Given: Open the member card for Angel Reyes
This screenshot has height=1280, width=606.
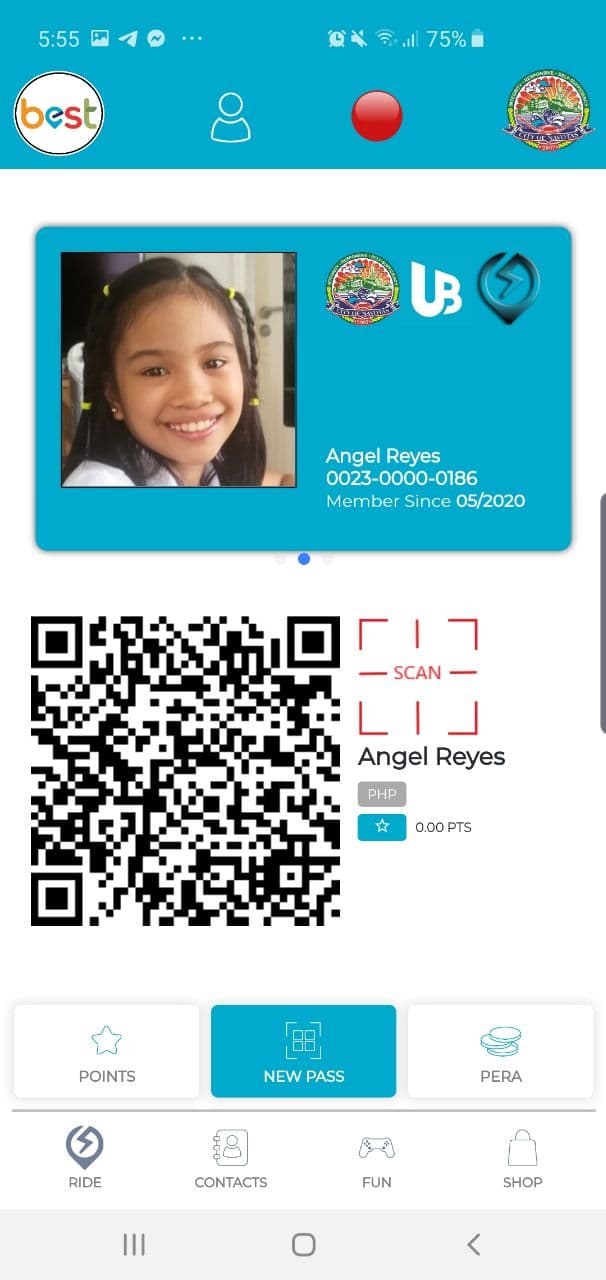Looking at the screenshot, I should [303, 388].
